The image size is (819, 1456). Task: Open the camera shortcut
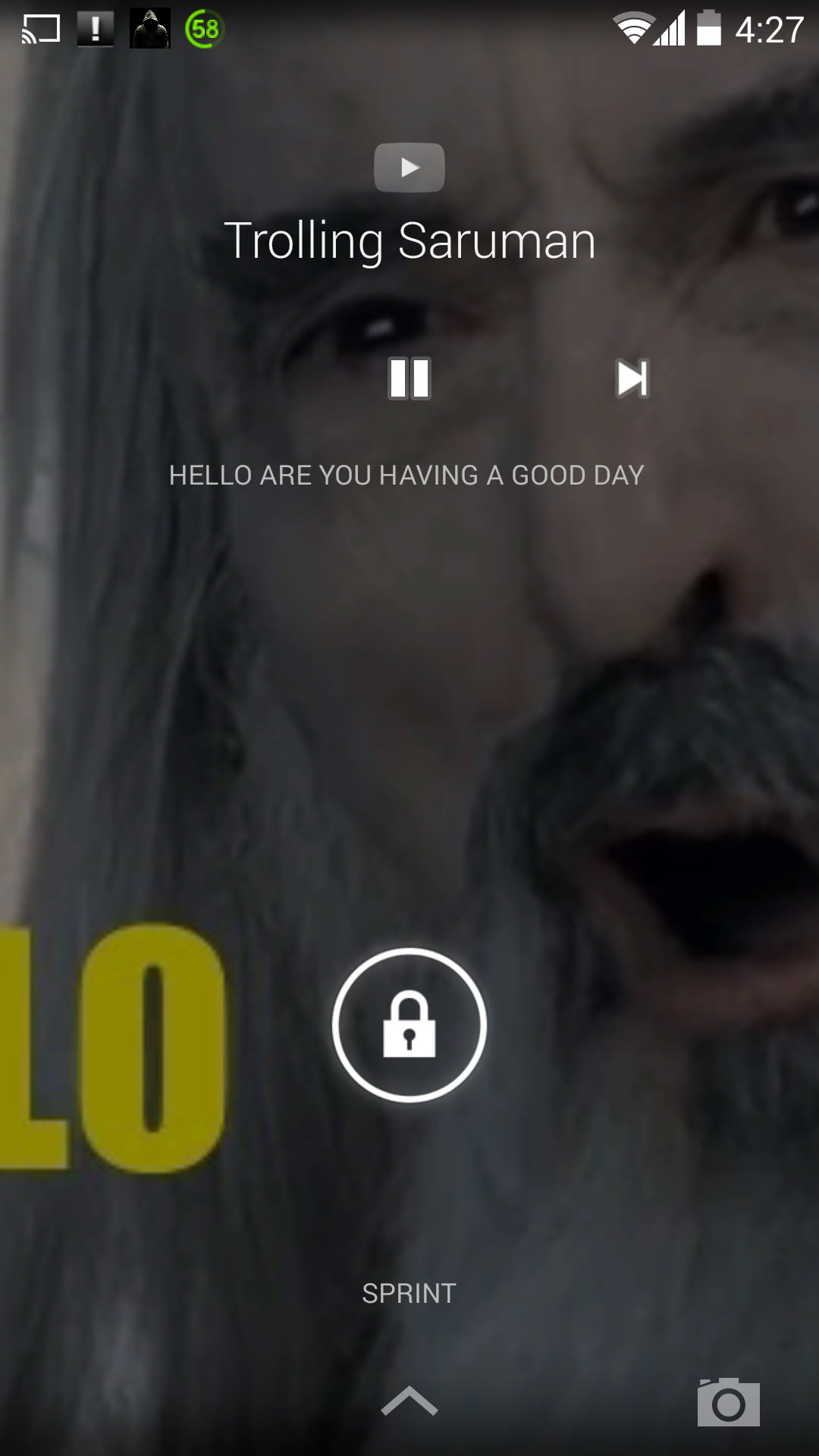(x=728, y=1402)
